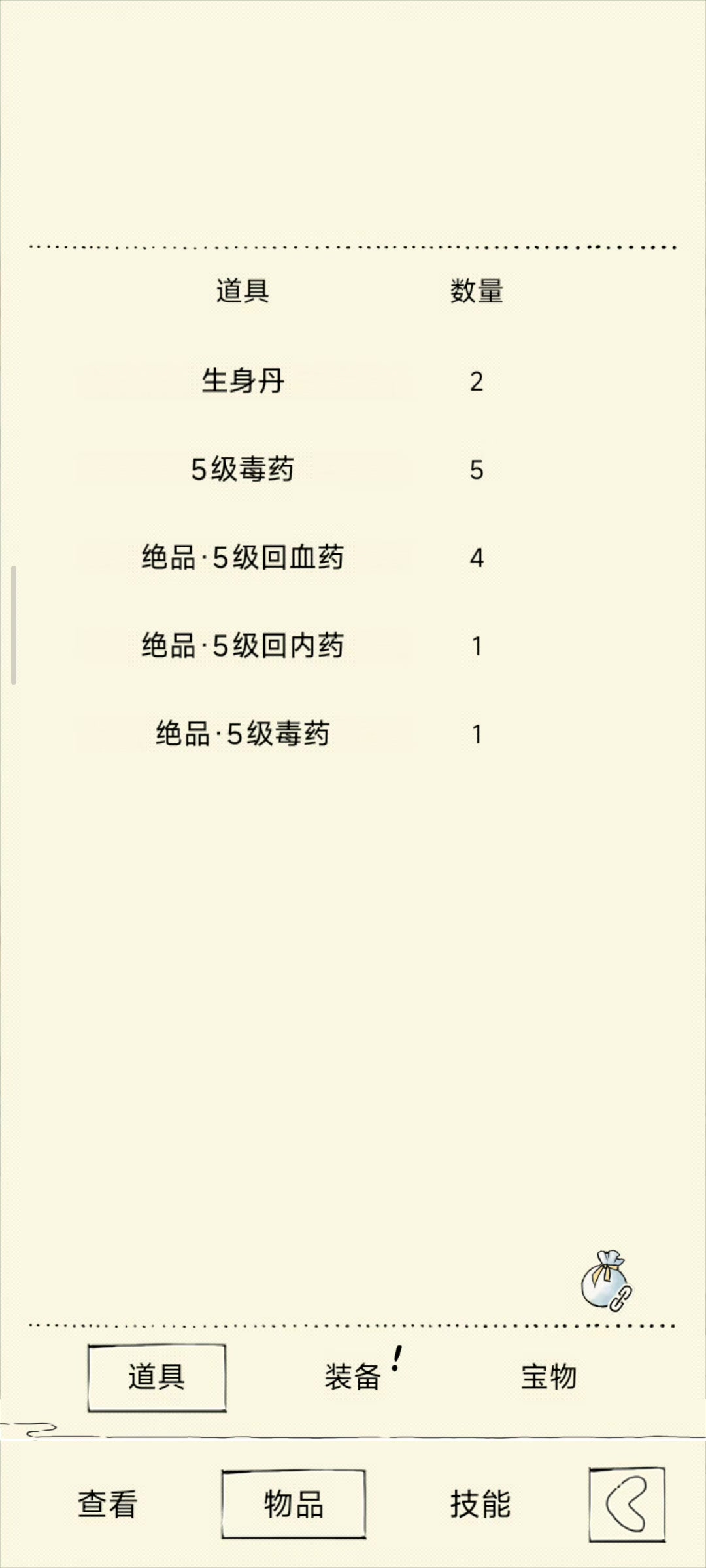Select the 生身丹 item row
706x1568 pixels.
coord(243,381)
